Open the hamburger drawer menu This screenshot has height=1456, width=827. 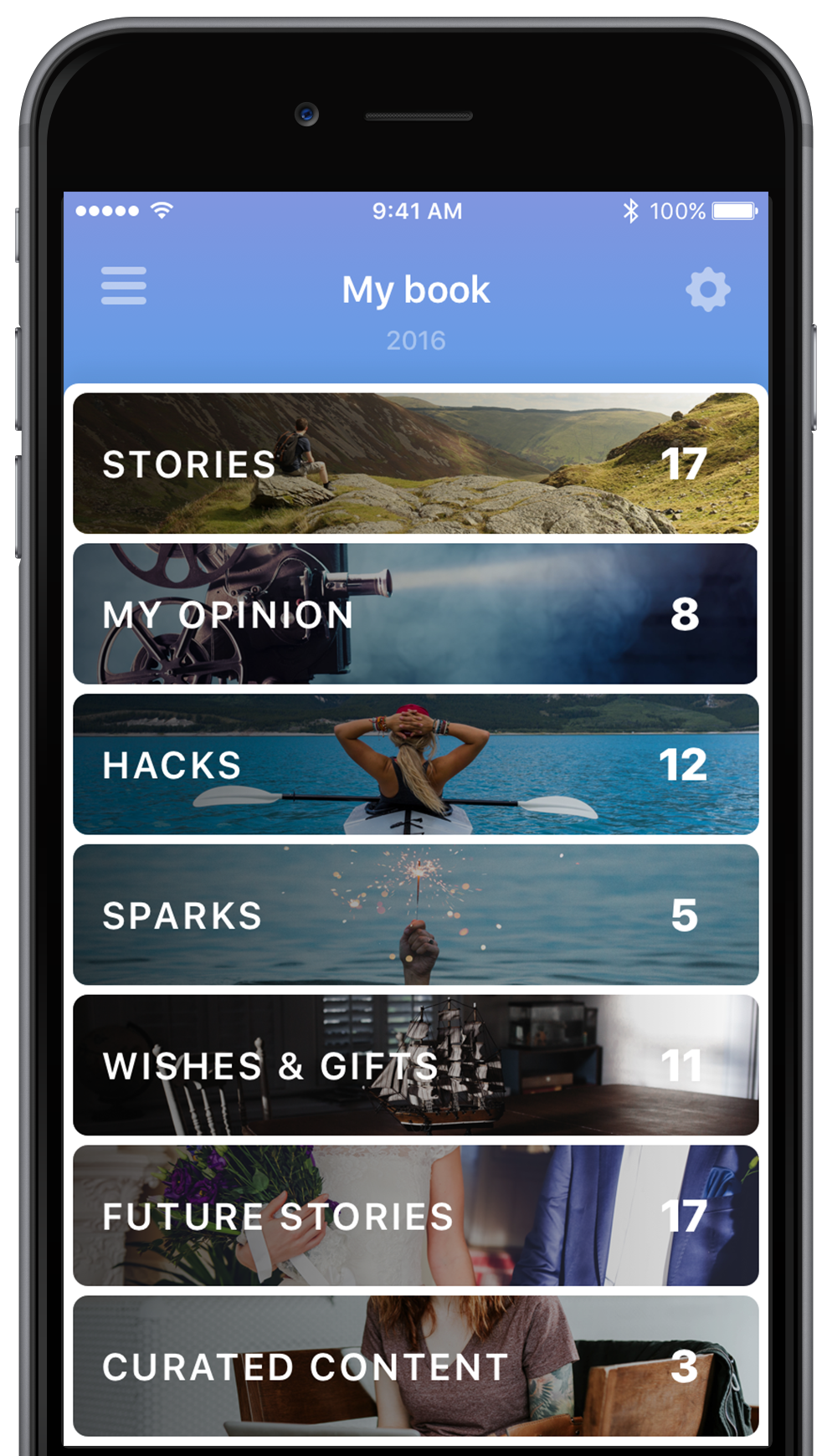[x=124, y=286]
